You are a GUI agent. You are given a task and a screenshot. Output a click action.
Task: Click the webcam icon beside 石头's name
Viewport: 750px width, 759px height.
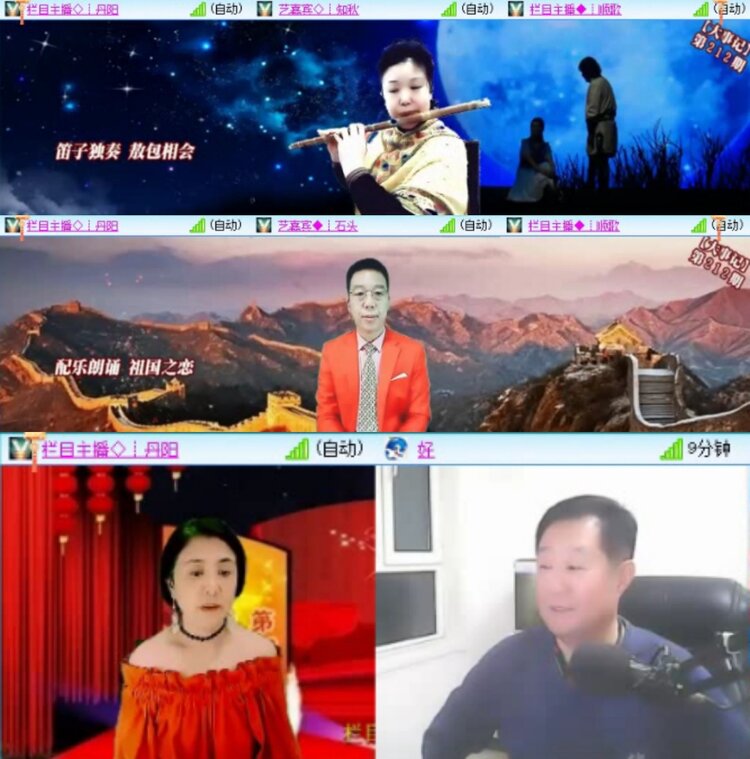click(262, 227)
